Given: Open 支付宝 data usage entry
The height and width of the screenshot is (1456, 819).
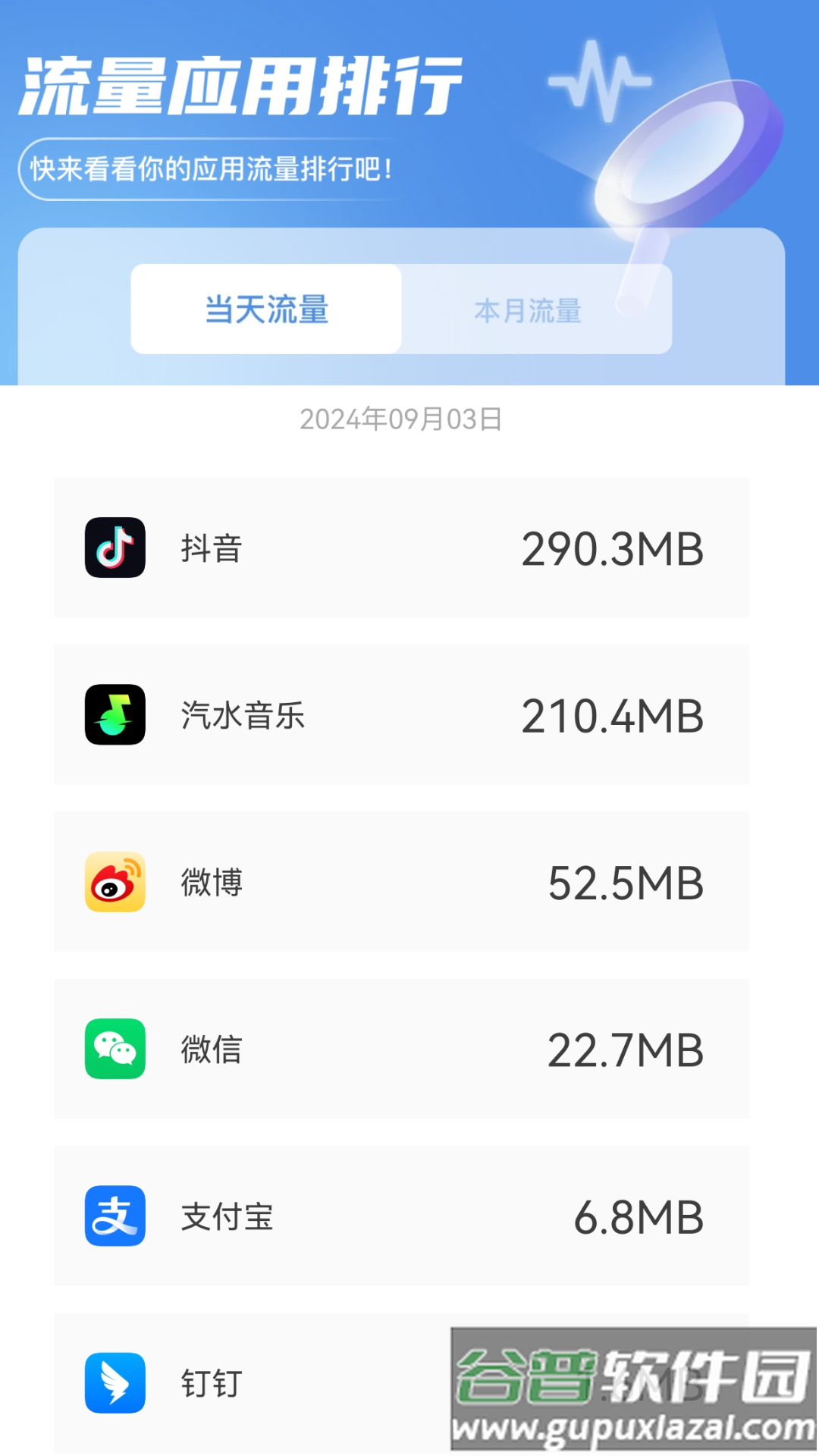Looking at the screenshot, I should click(x=401, y=1215).
